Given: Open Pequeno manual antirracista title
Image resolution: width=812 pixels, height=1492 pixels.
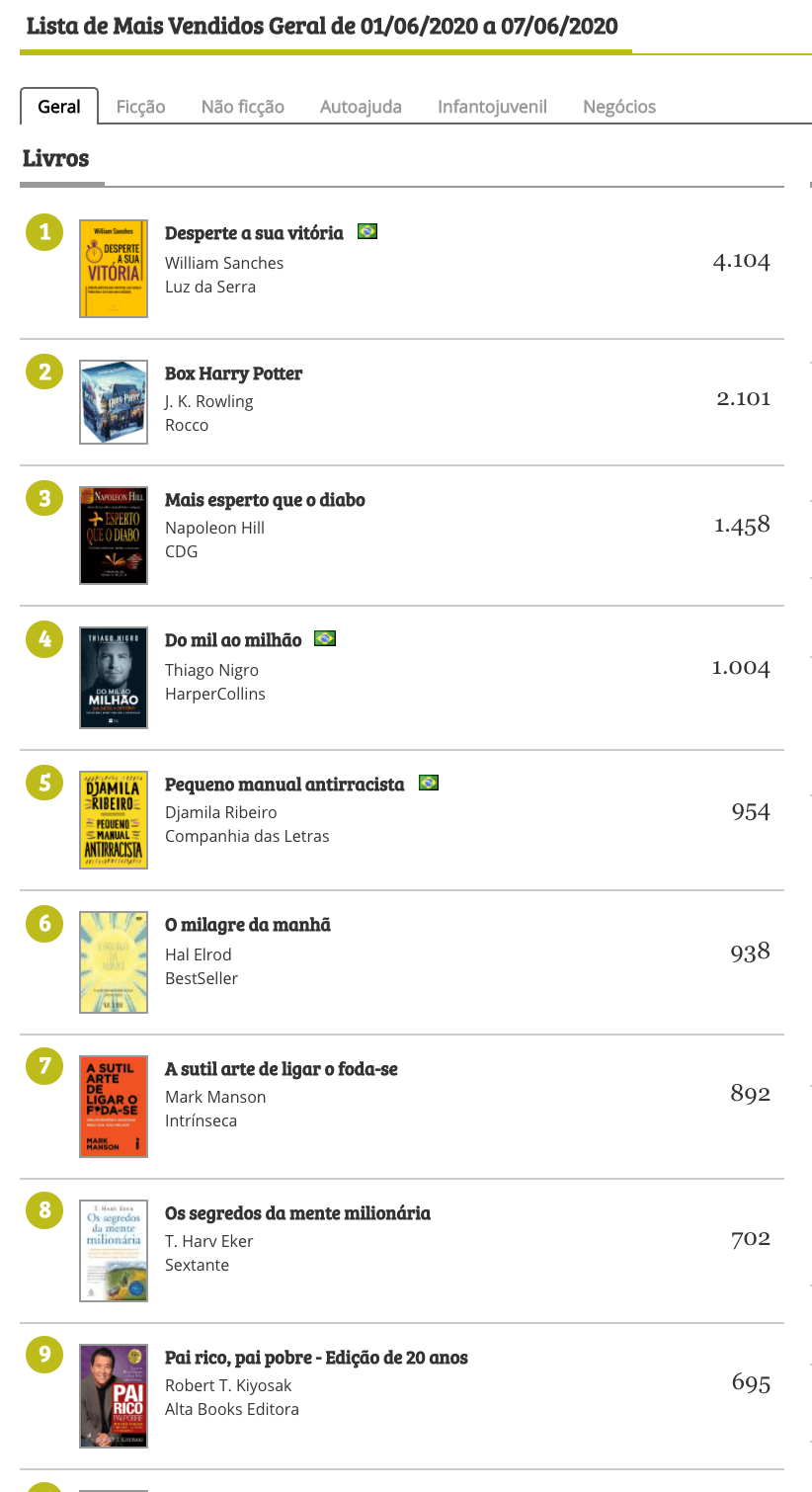Looking at the screenshot, I should coord(284,785).
